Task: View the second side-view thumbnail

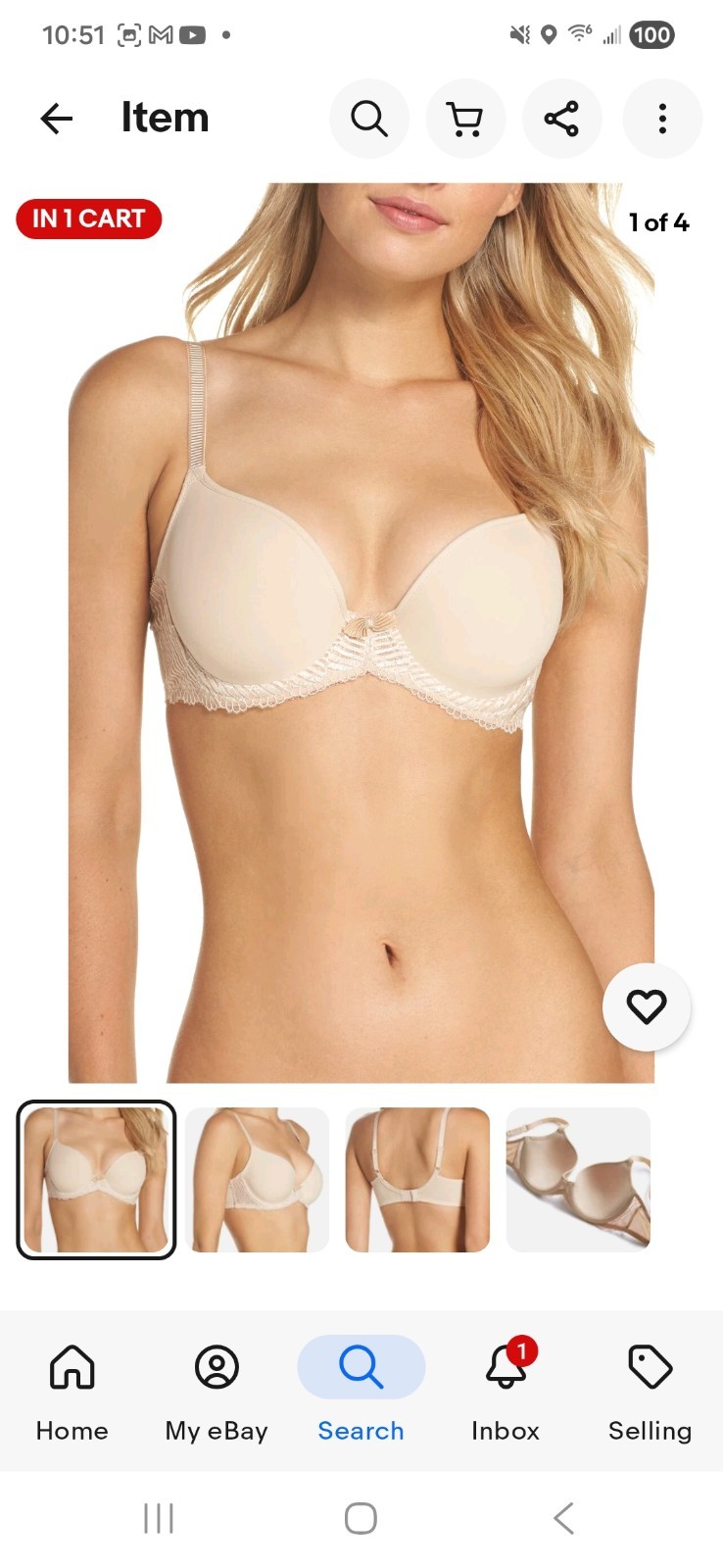Action: (x=257, y=1179)
